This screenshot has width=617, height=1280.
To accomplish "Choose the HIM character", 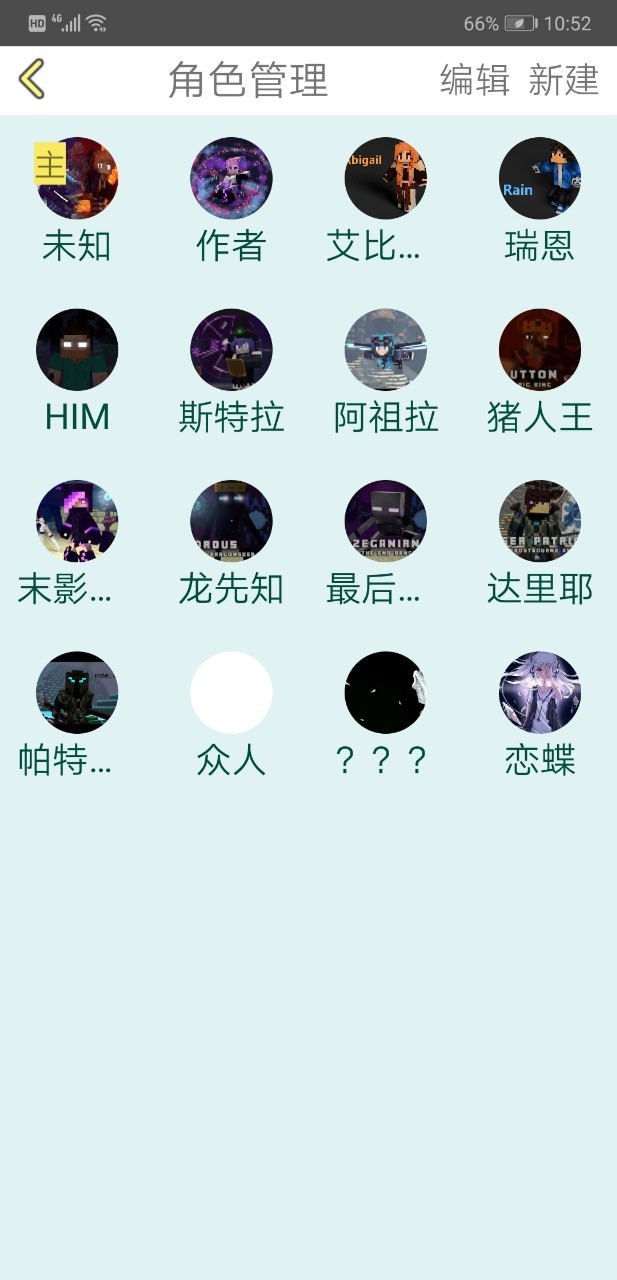I will pos(77,350).
